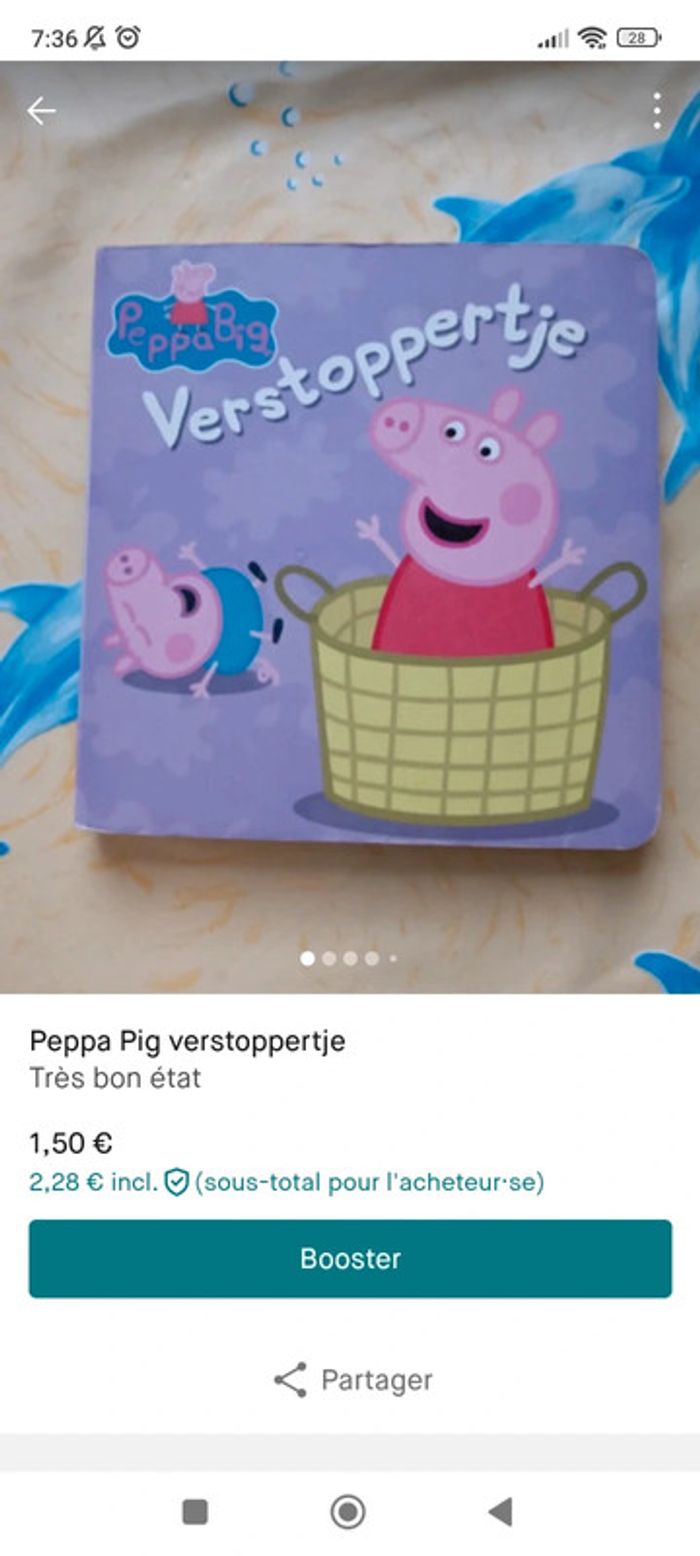The height and width of the screenshot is (1556, 700).
Task: Go back using the arrow icon
Action: [x=41, y=111]
